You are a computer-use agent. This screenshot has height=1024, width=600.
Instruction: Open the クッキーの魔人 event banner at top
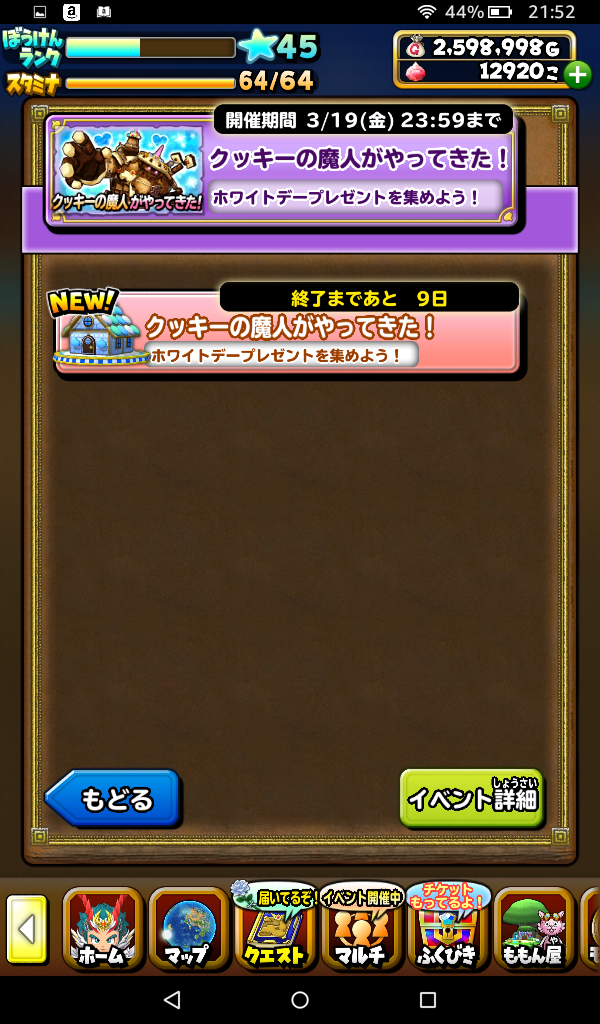pos(284,170)
